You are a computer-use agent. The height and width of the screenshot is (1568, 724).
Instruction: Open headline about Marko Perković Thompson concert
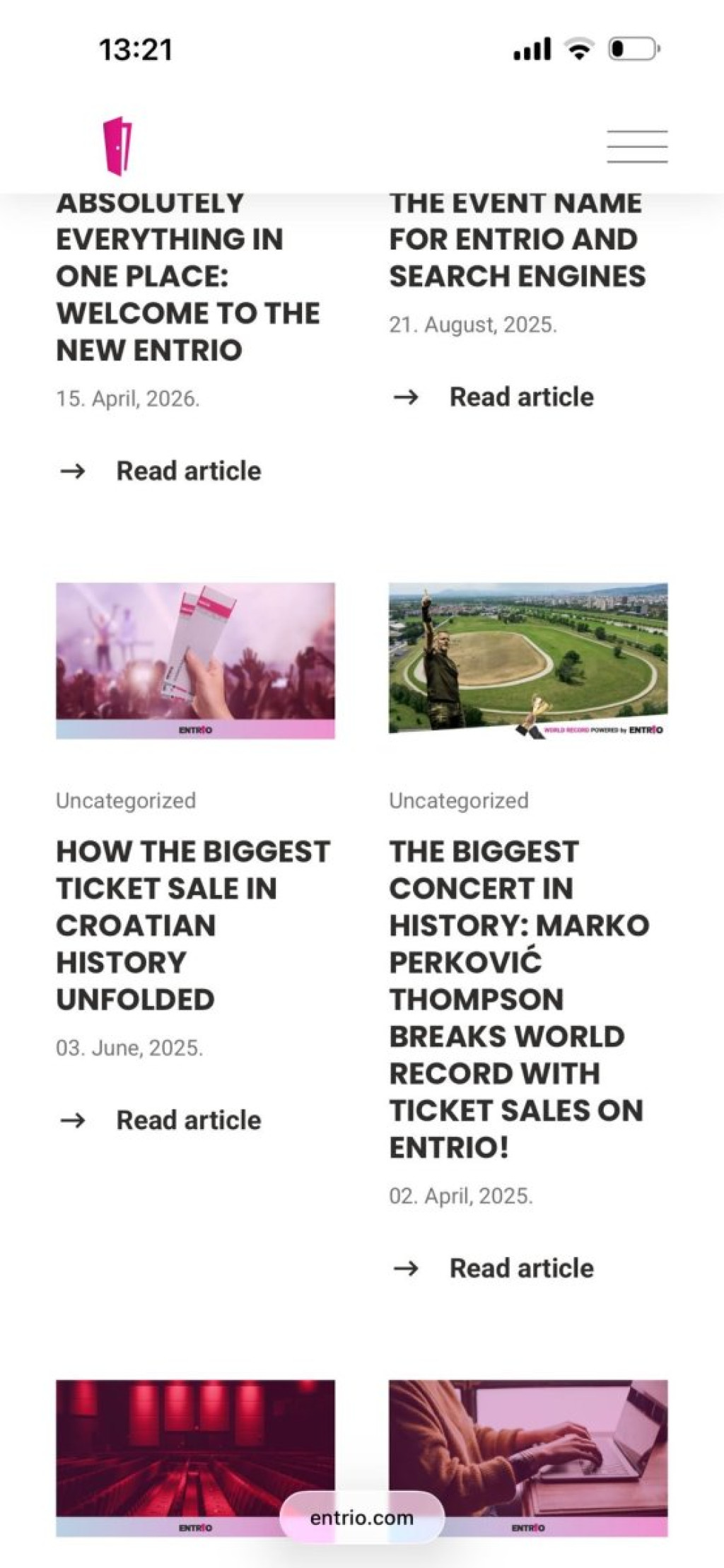pyautogui.click(x=519, y=998)
